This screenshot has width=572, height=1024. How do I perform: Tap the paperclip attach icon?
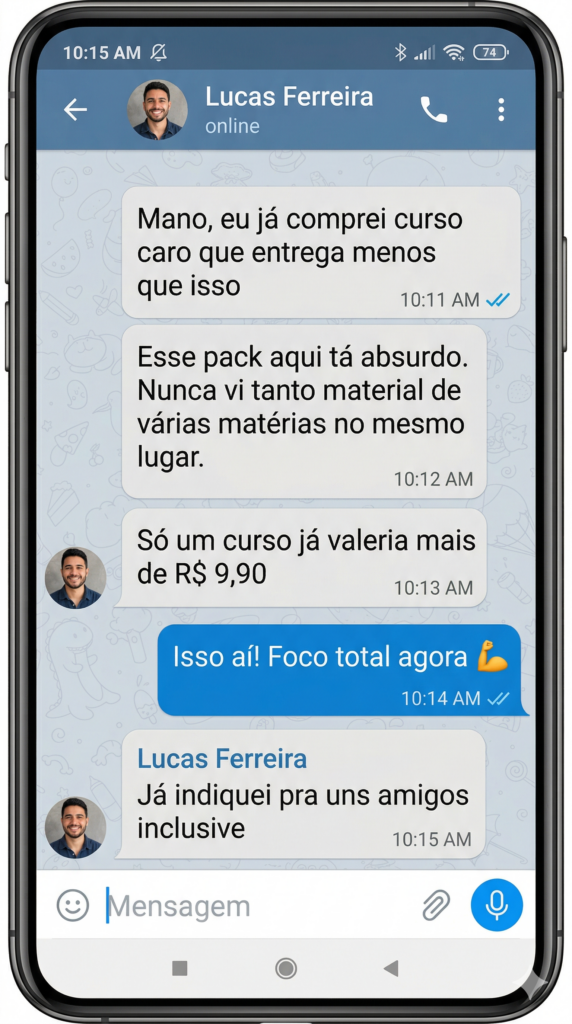coord(436,905)
